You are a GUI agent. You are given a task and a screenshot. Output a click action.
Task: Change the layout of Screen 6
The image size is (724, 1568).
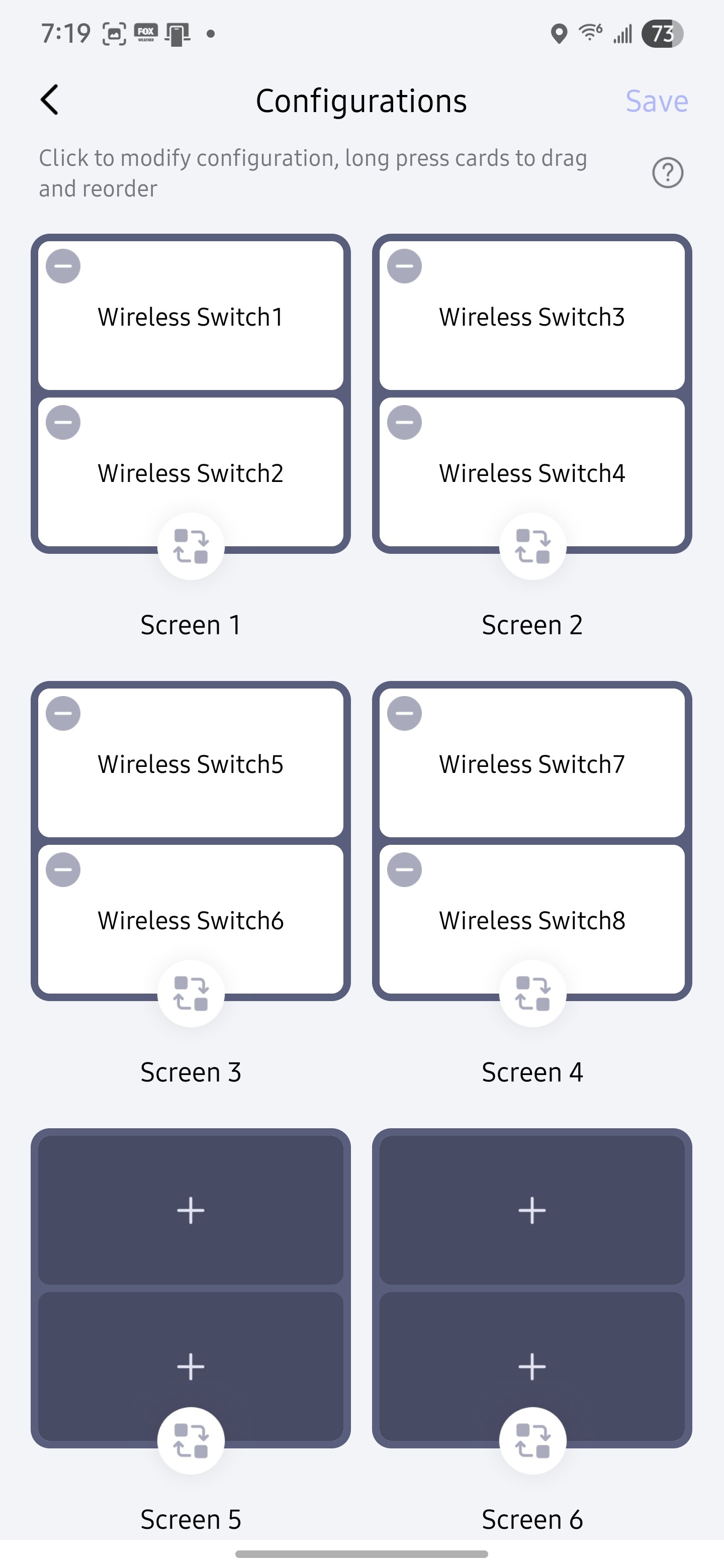click(x=532, y=1441)
